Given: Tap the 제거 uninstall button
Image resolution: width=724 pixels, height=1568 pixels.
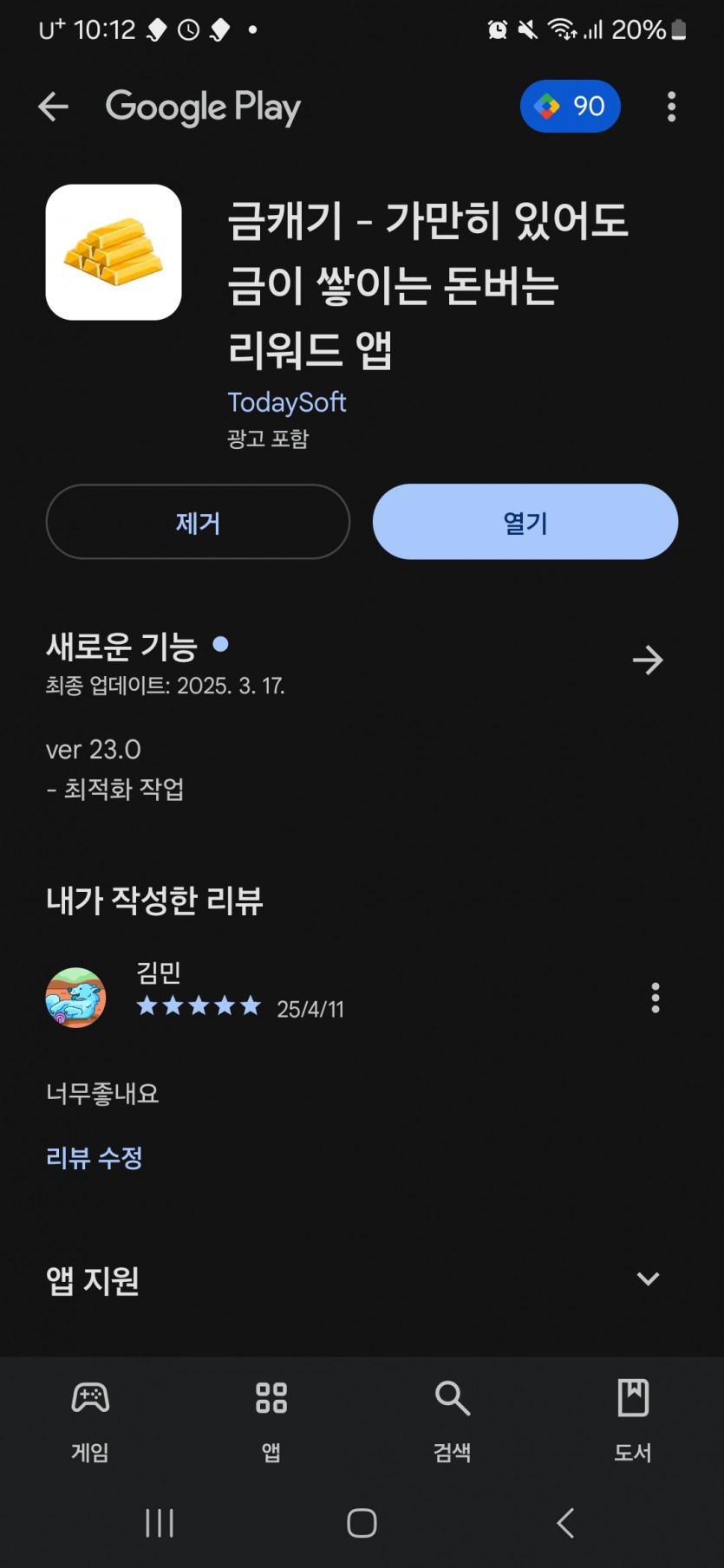Looking at the screenshot, I should coord(198,522).
